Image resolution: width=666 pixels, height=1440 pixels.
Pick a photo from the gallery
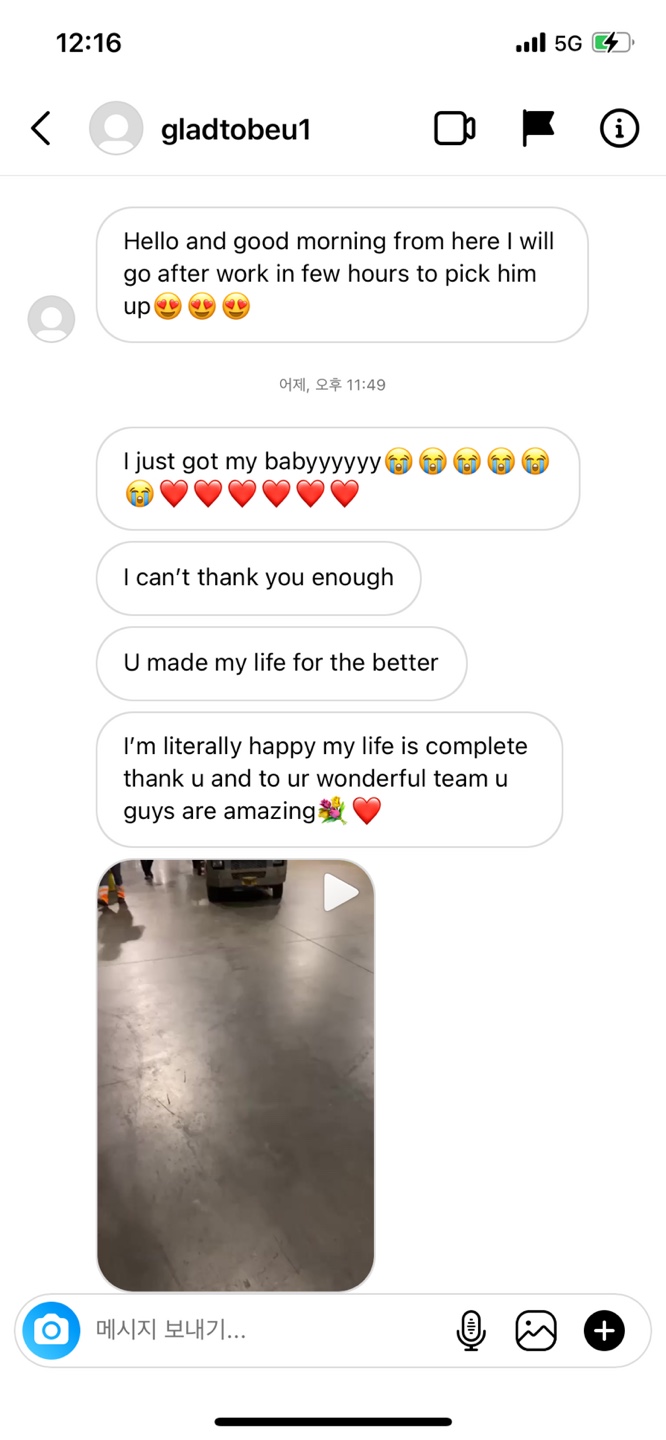536,1330
